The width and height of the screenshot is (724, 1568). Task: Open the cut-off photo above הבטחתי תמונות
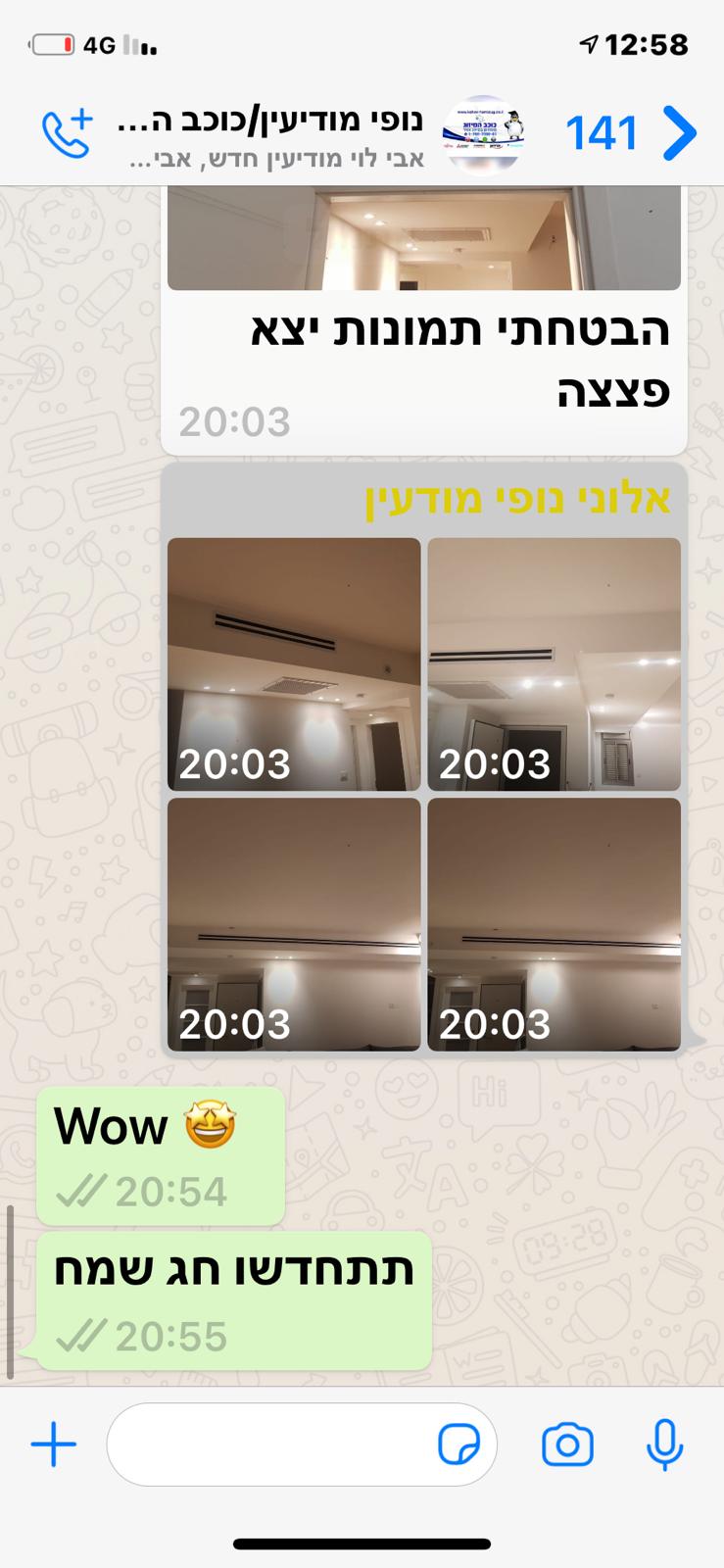tap(424, 238)
